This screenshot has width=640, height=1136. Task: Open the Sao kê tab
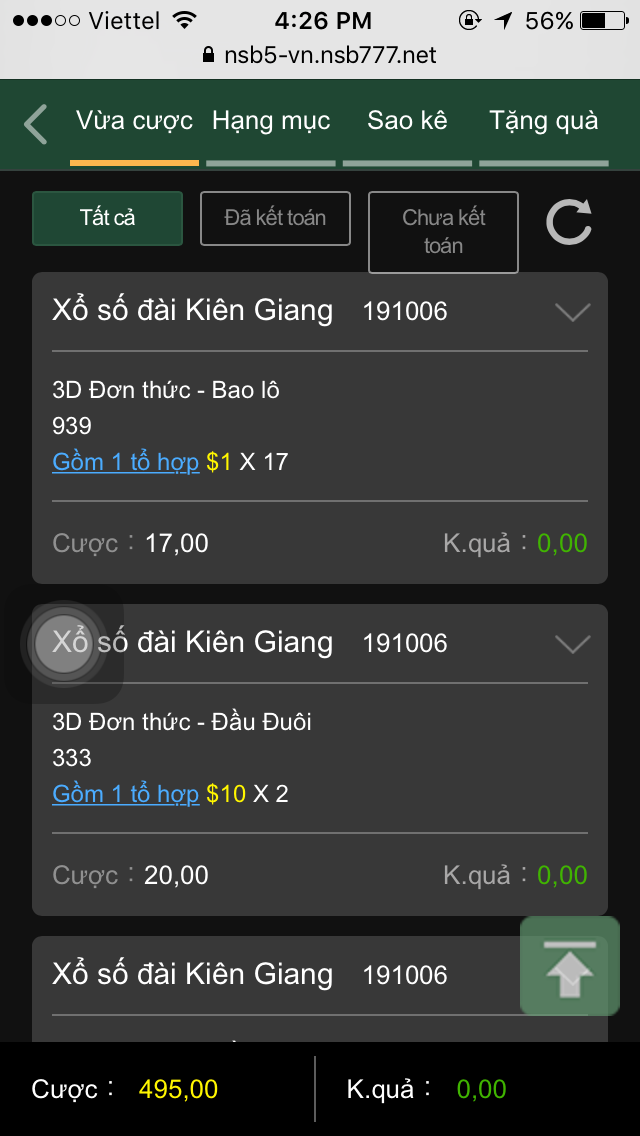tap(407, 122)
